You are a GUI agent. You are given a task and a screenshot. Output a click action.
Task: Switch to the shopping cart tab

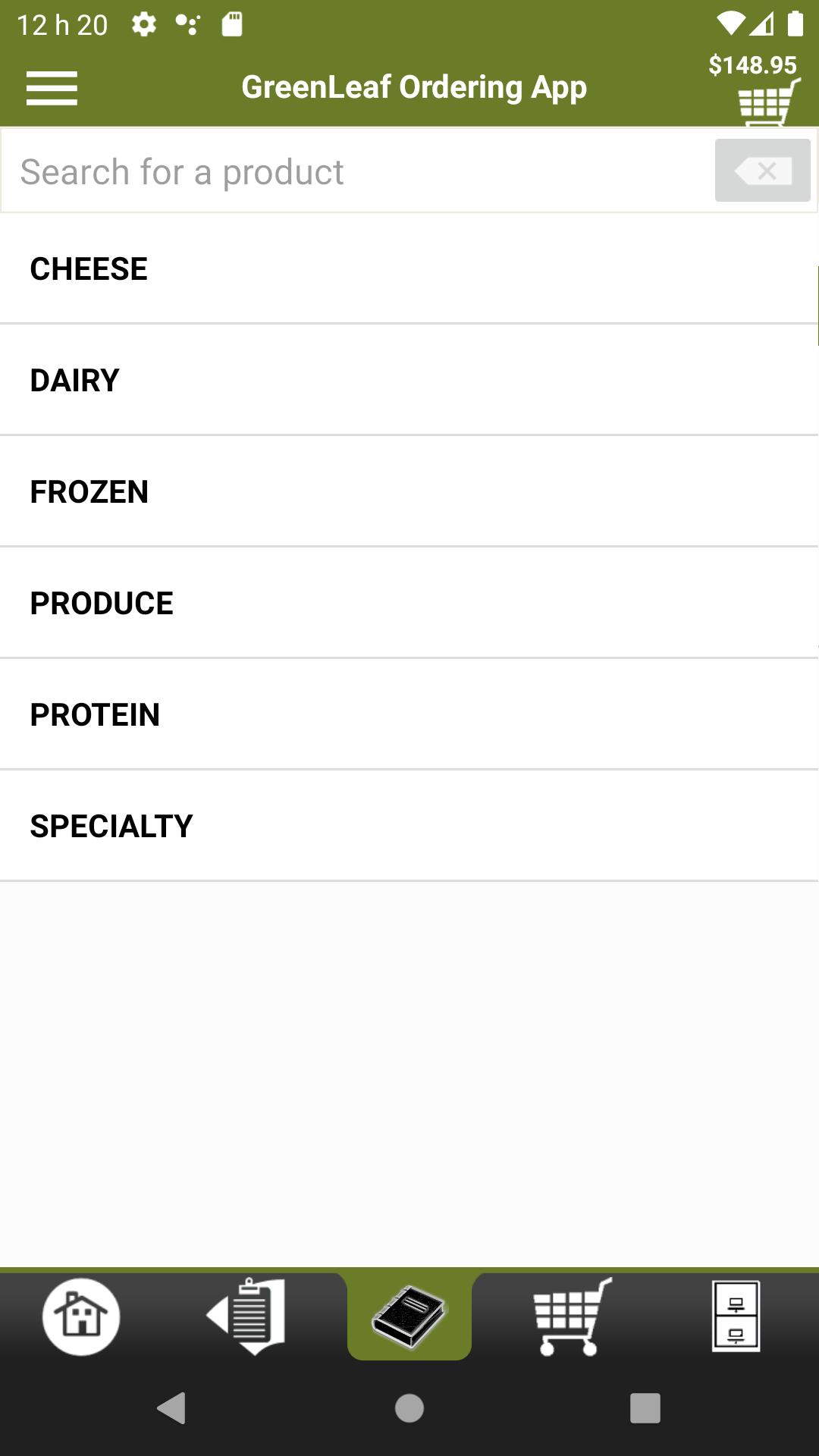point(573,1316)
